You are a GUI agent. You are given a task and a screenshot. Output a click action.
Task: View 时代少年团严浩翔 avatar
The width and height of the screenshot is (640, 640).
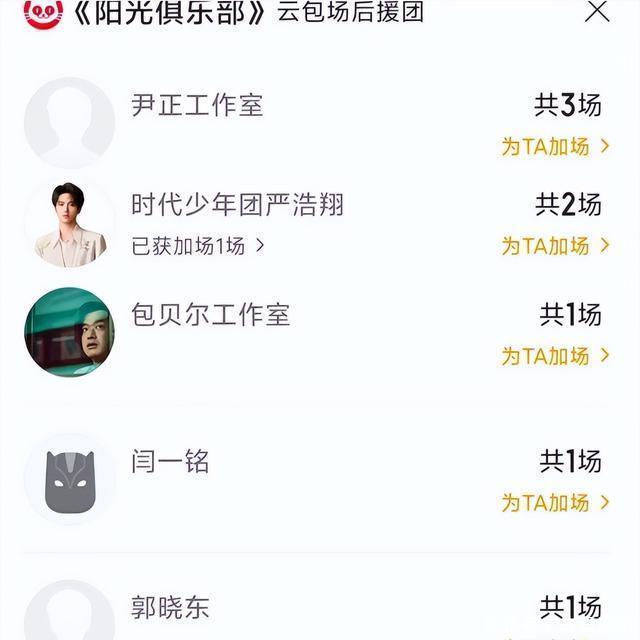[x=69, y=224]
